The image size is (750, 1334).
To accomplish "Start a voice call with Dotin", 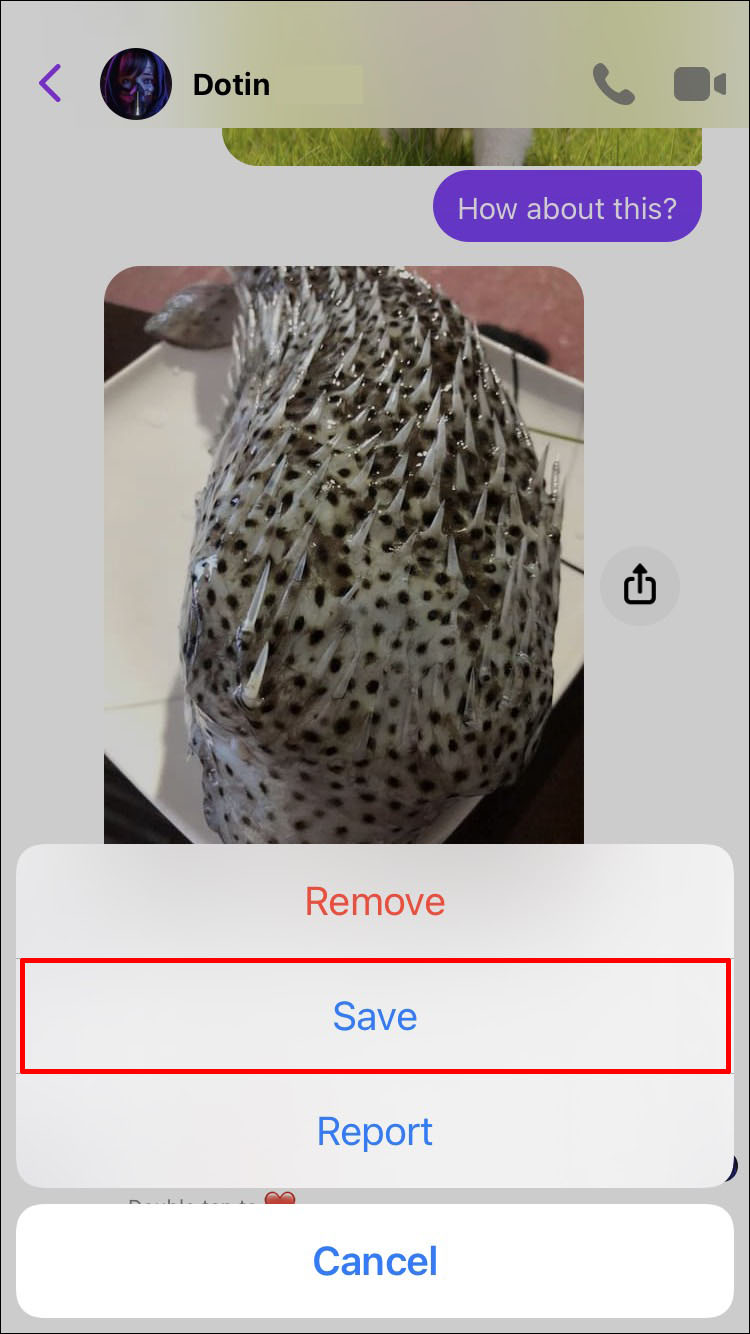I will [x=613, y=84].
